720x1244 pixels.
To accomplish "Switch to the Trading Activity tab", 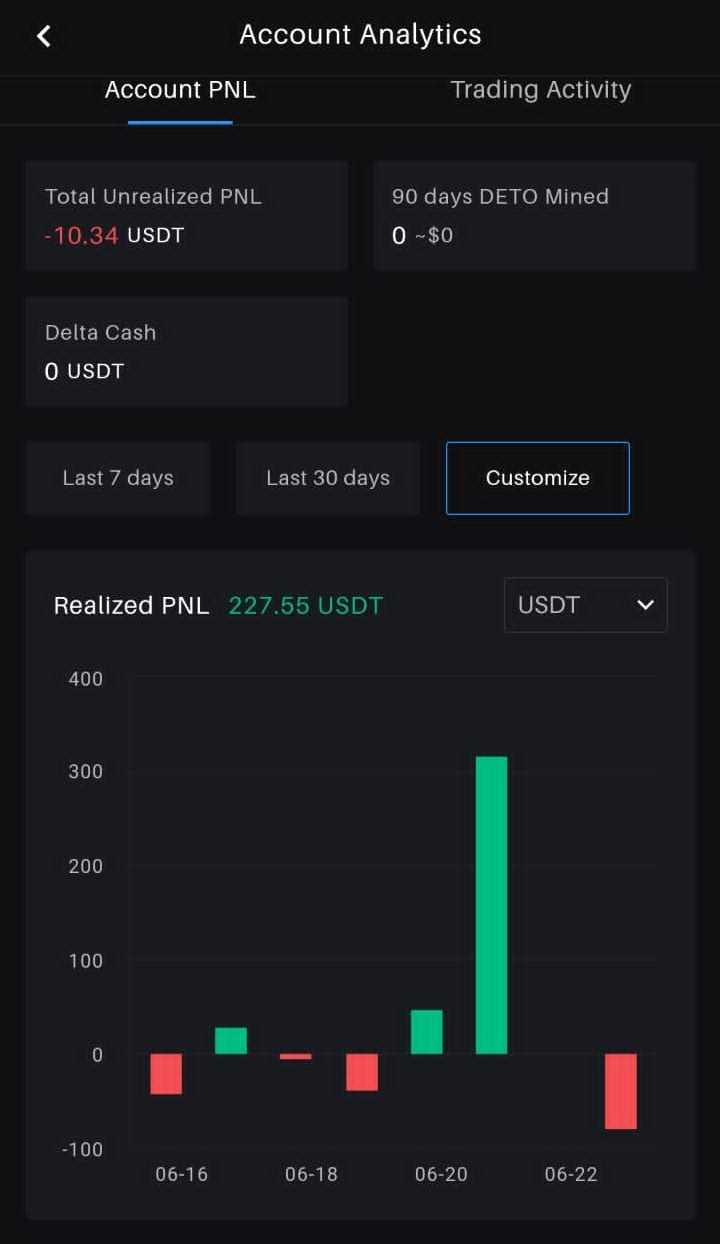I will coord(540,90).
